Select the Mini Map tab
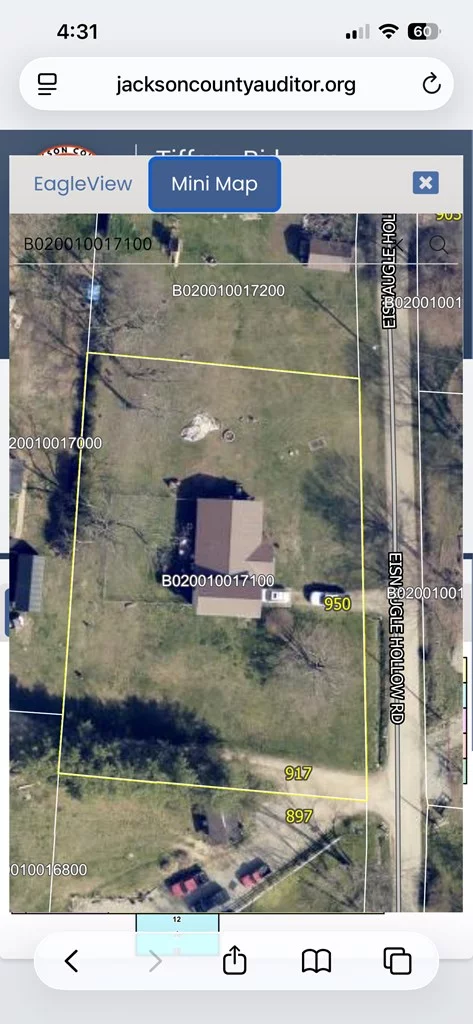This screenshot has height=1024, width=473. click(215, 184)
